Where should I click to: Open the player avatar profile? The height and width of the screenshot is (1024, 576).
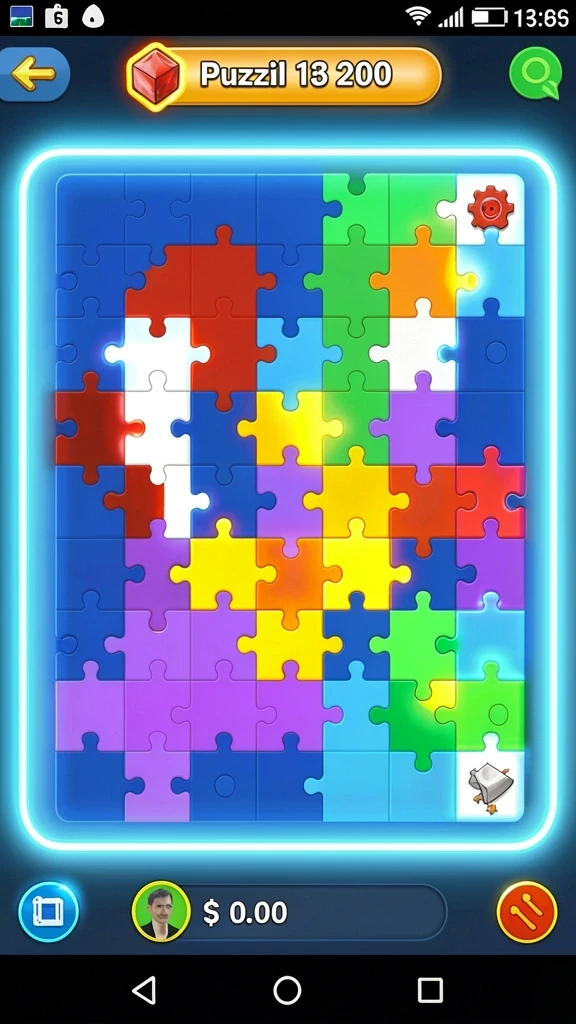(161, 911)
